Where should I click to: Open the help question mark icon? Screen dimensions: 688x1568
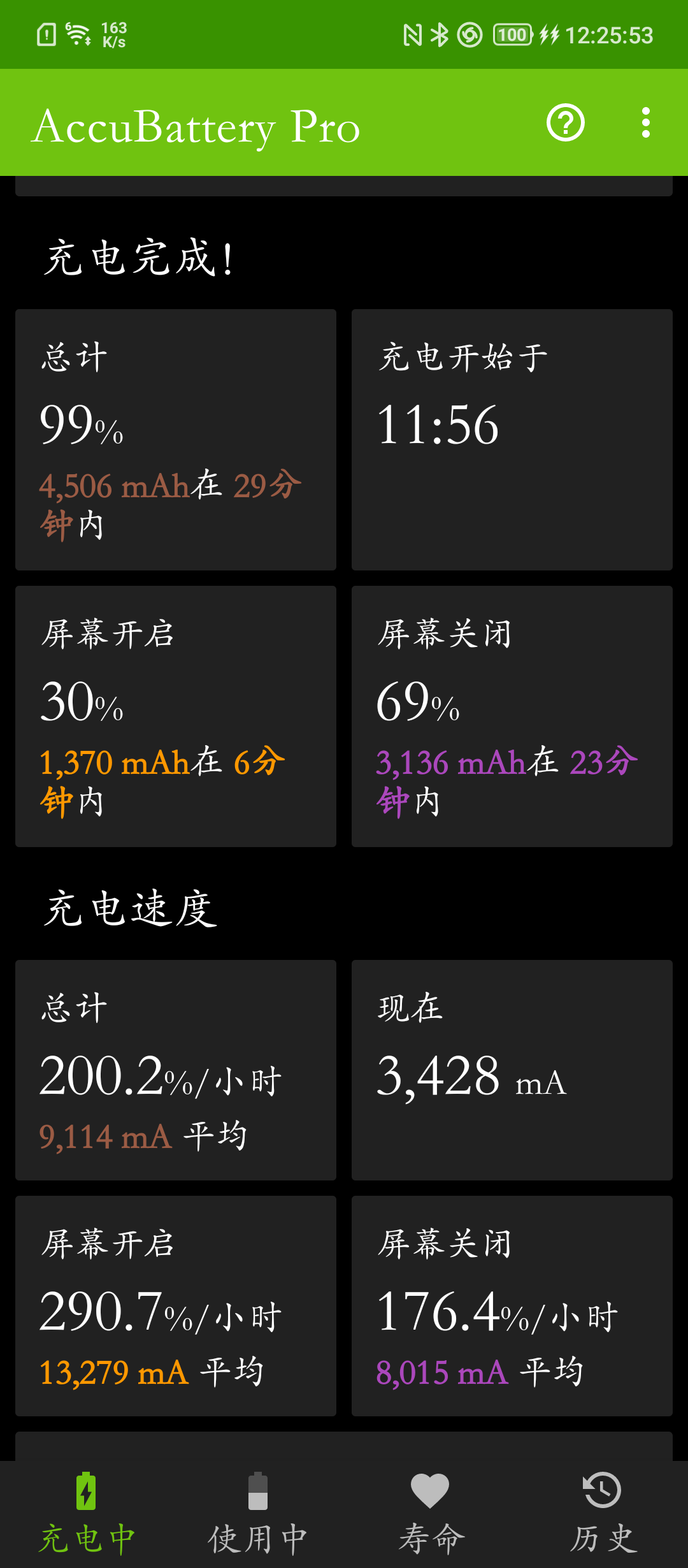click(565, 122)
